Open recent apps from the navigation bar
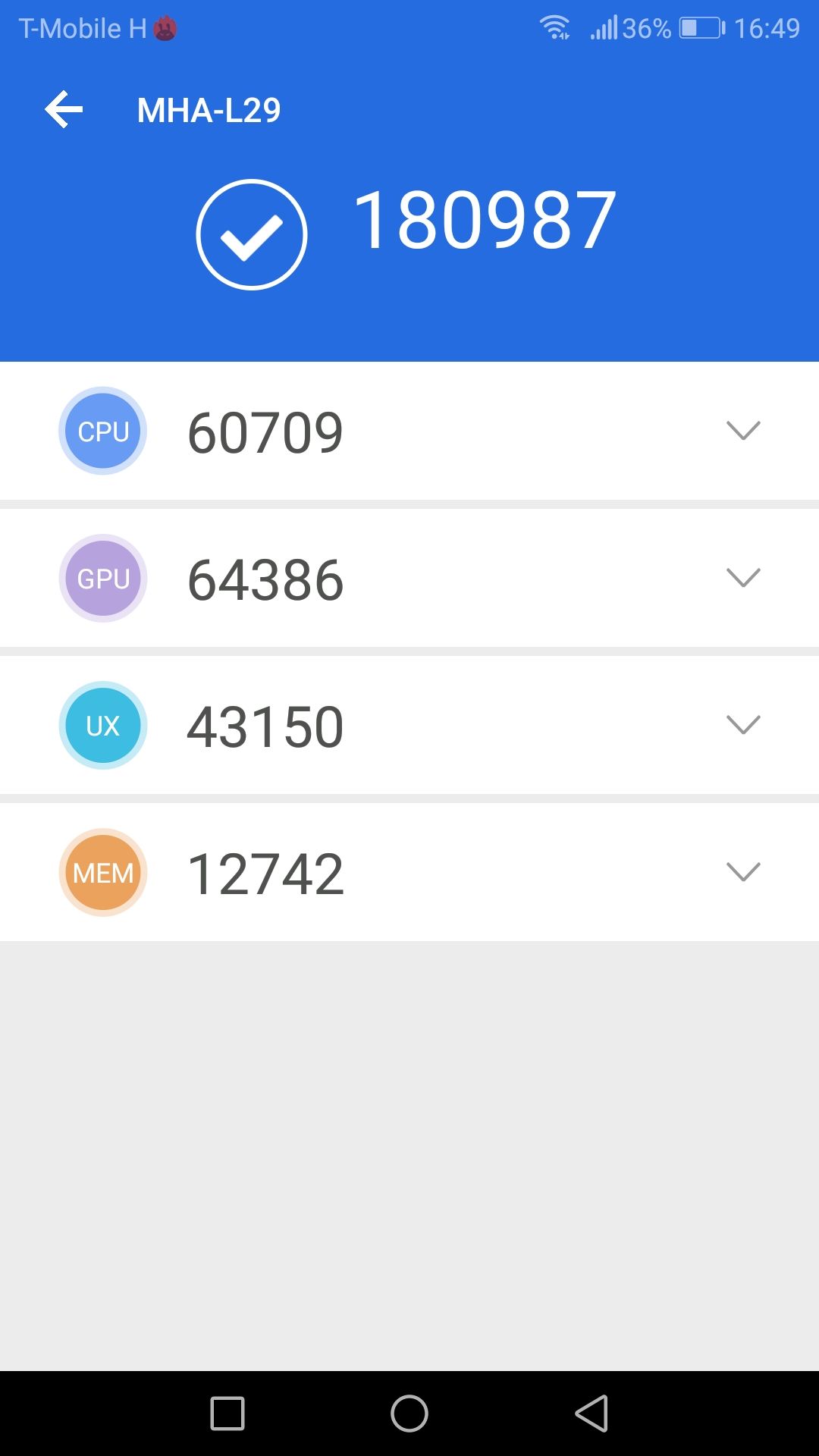 [x=227, y=1414]
